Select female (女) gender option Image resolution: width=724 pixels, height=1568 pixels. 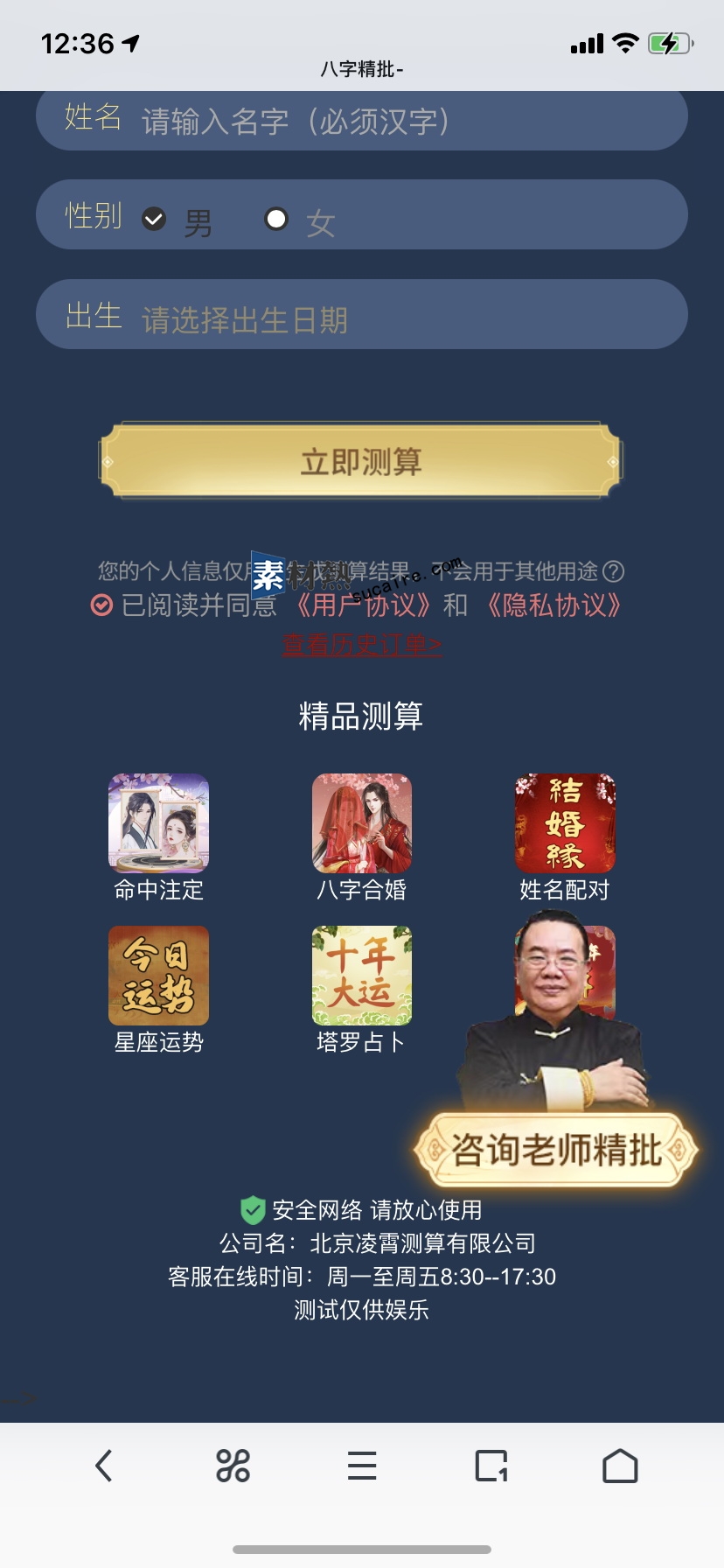tap(276, 219)
